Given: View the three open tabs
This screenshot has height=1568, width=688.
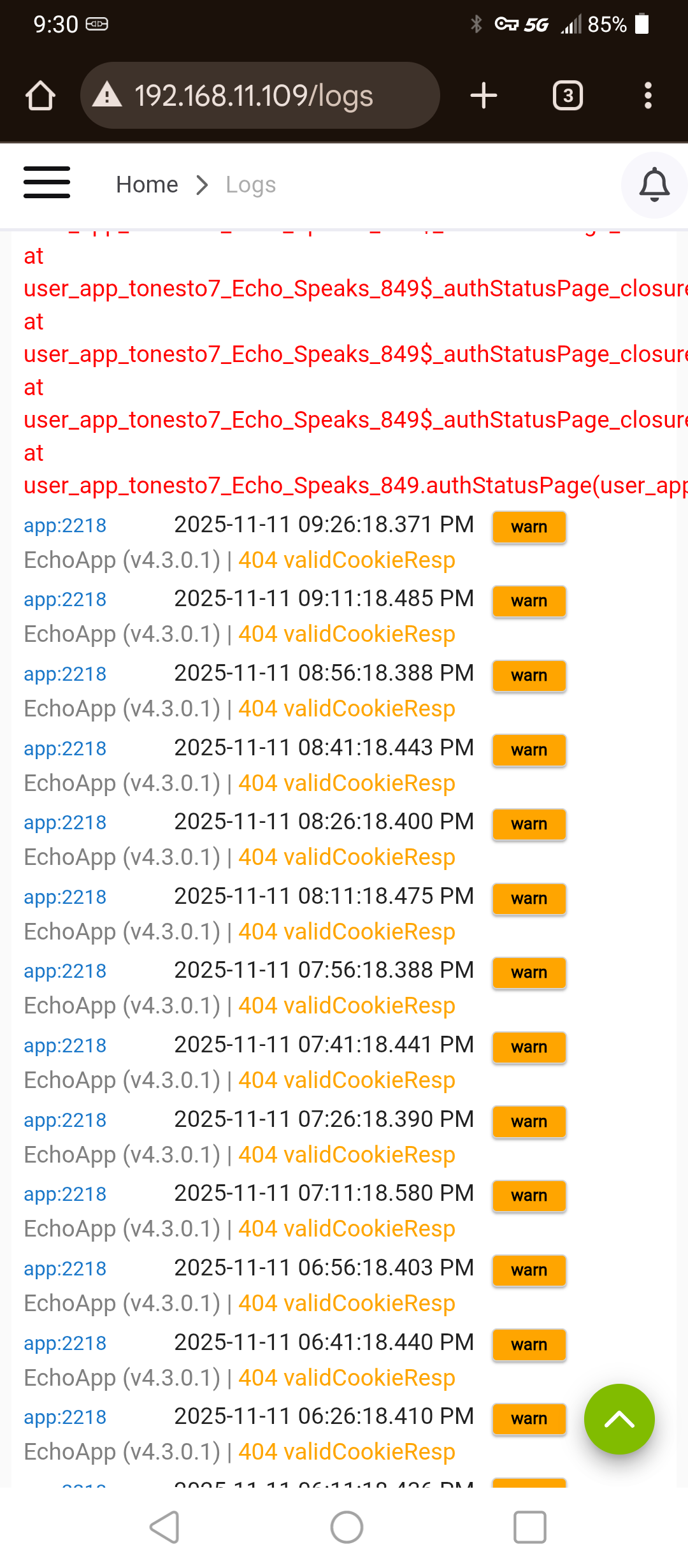Looking at the screenshot, I should point(568,96).
